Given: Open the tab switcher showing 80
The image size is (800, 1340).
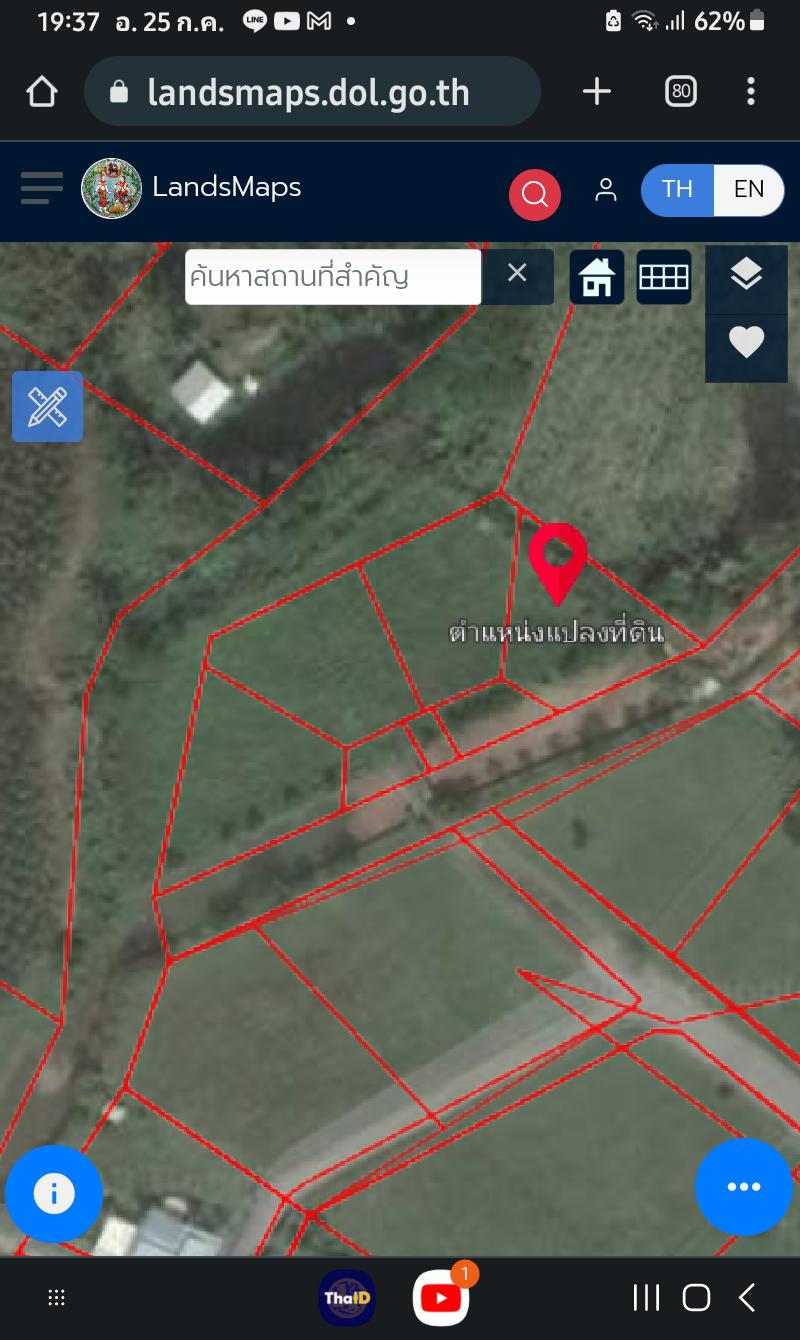Looking at the screenshot, I should [x=681, y=92].
